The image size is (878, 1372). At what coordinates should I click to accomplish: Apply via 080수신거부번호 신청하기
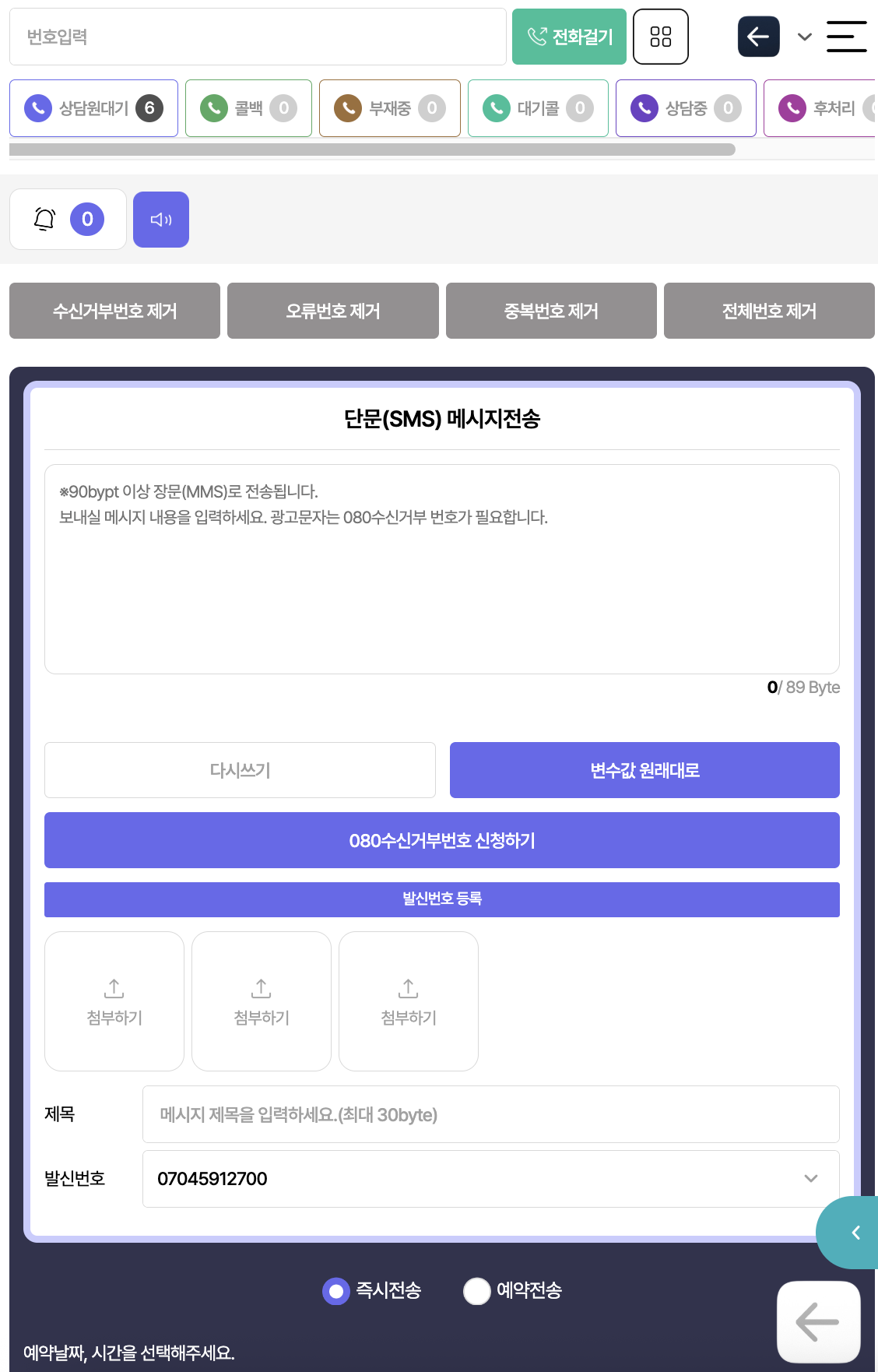441,840
